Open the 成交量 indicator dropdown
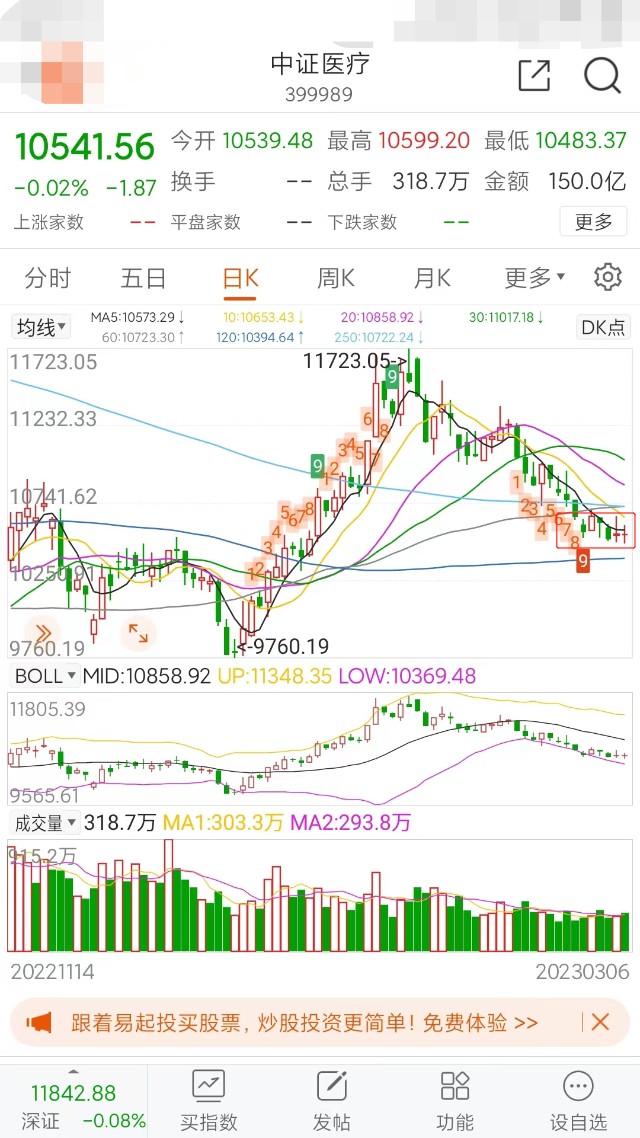 pos(44,823)
